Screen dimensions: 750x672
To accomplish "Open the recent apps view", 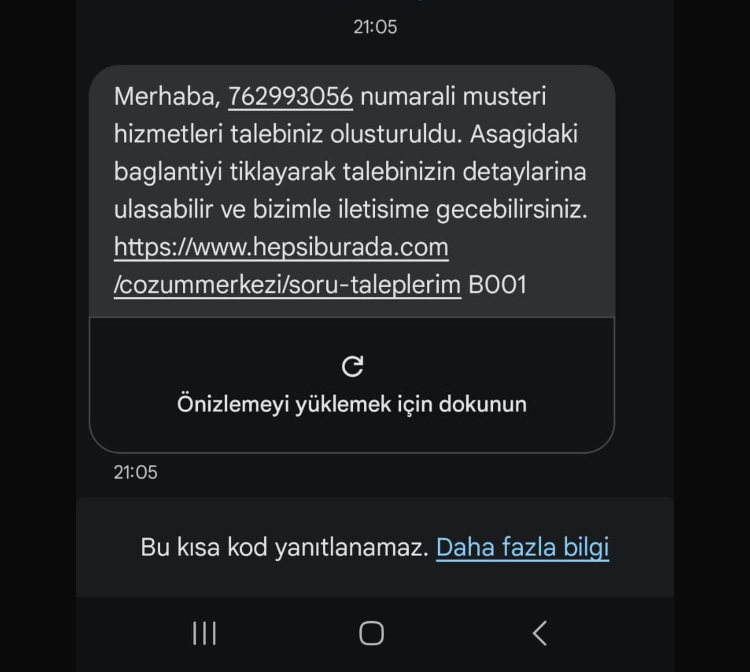I will 204,632.
